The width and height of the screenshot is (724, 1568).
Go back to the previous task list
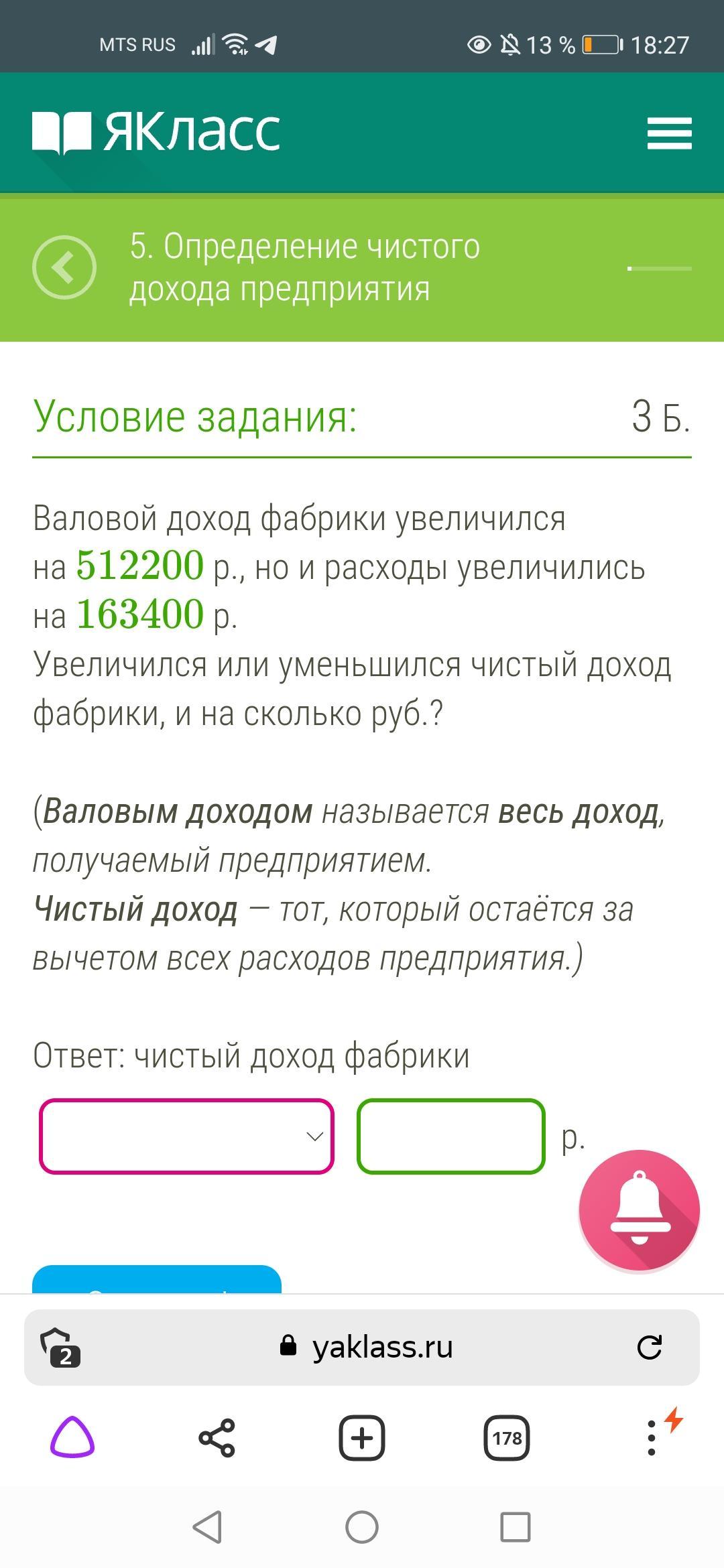tap(64, 267)
